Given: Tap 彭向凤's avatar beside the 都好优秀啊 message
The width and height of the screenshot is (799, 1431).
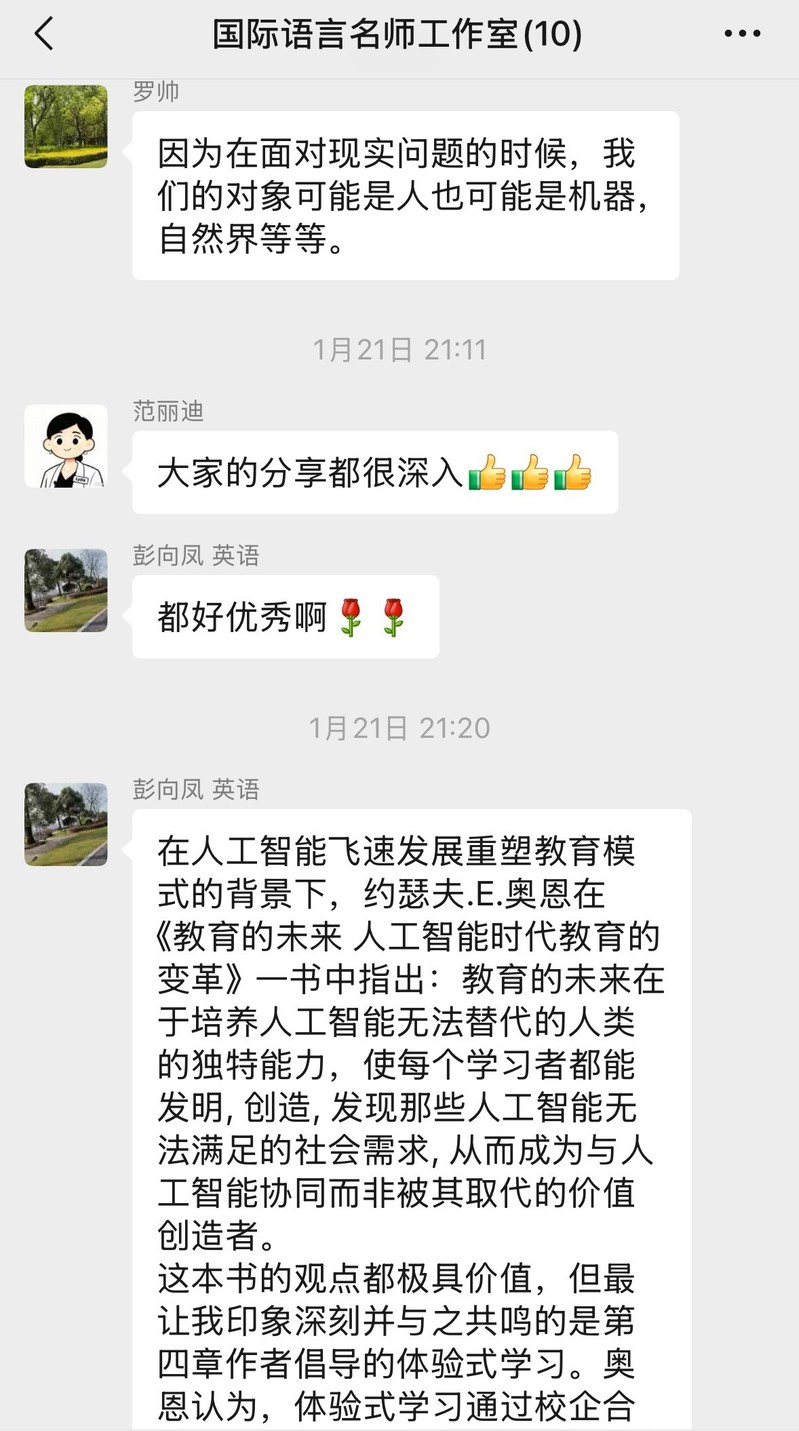Looking at the screenshot, I should coord(66,590).
